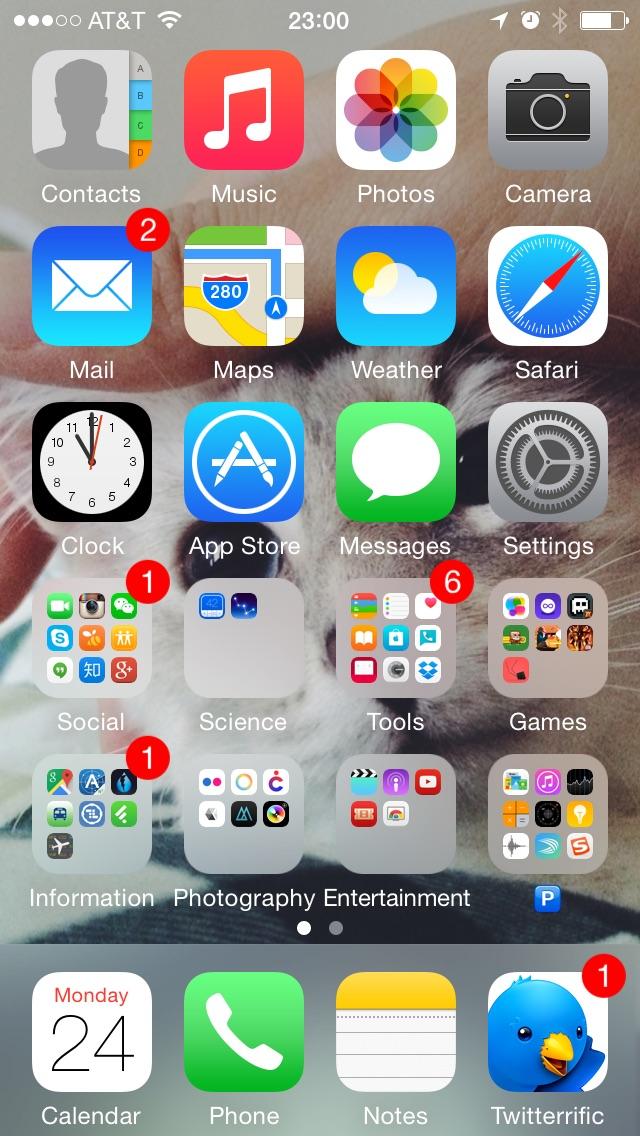The height and width of the screenshot is (1136, 640).
Task: Open the Games folder
Action: [548, 638]
